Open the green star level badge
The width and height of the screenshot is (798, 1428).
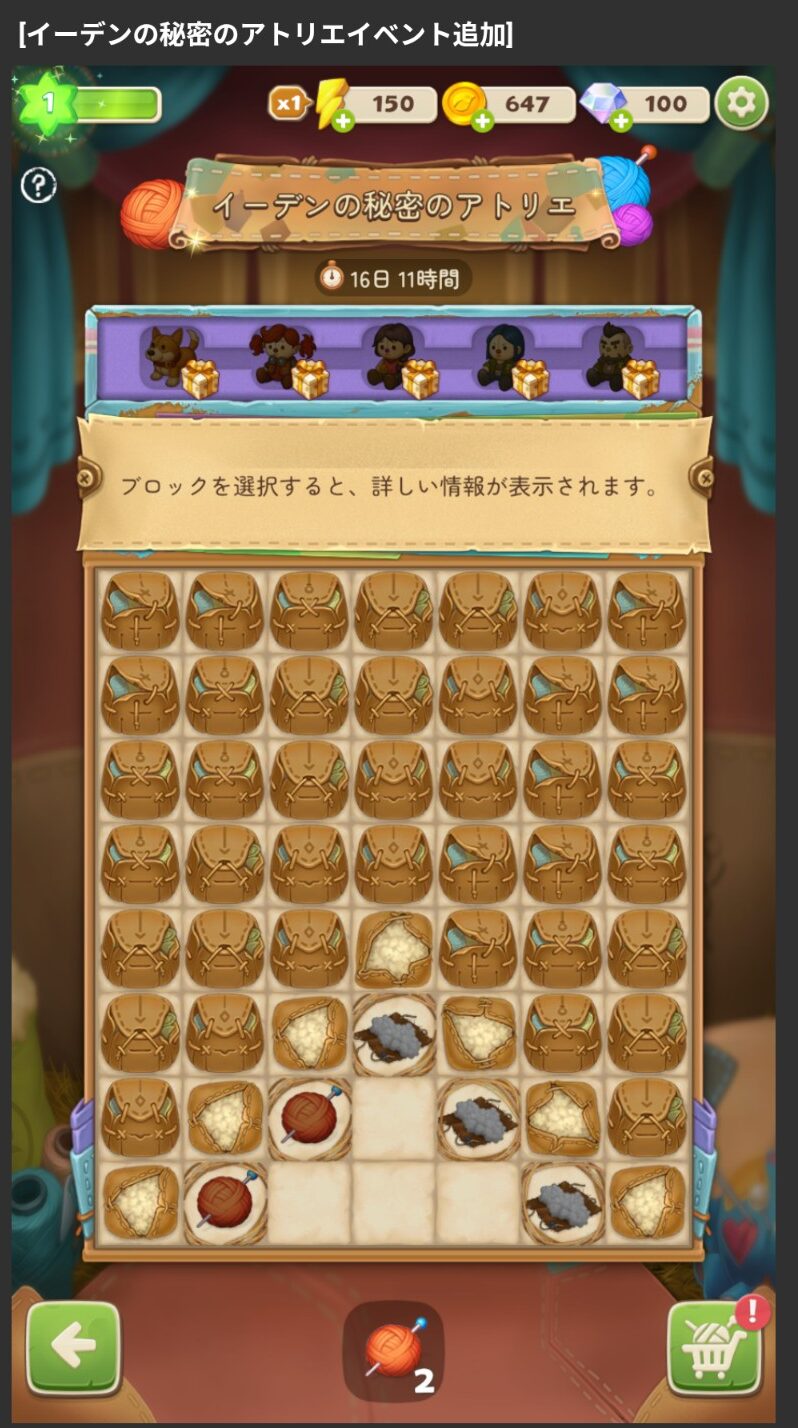coord(47,104)
